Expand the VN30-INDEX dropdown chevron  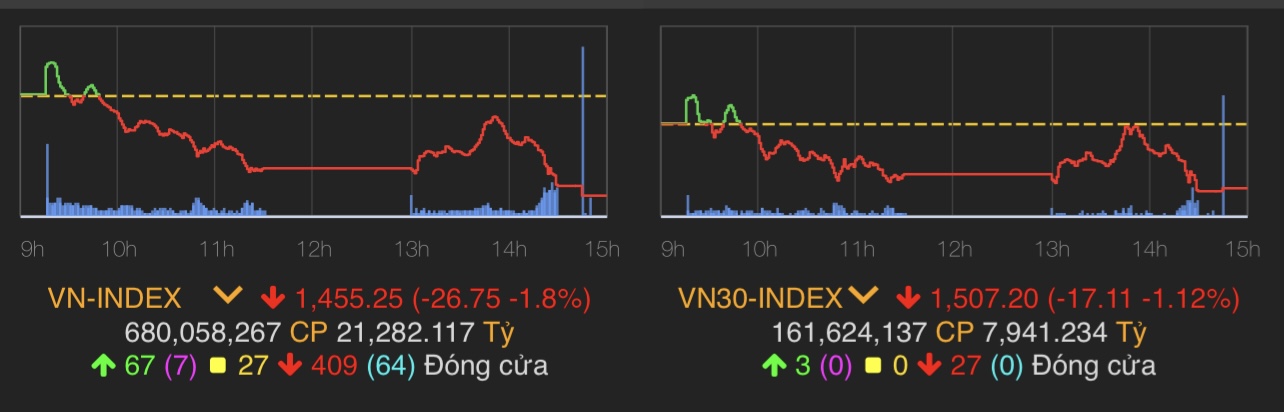coord(863,297)
